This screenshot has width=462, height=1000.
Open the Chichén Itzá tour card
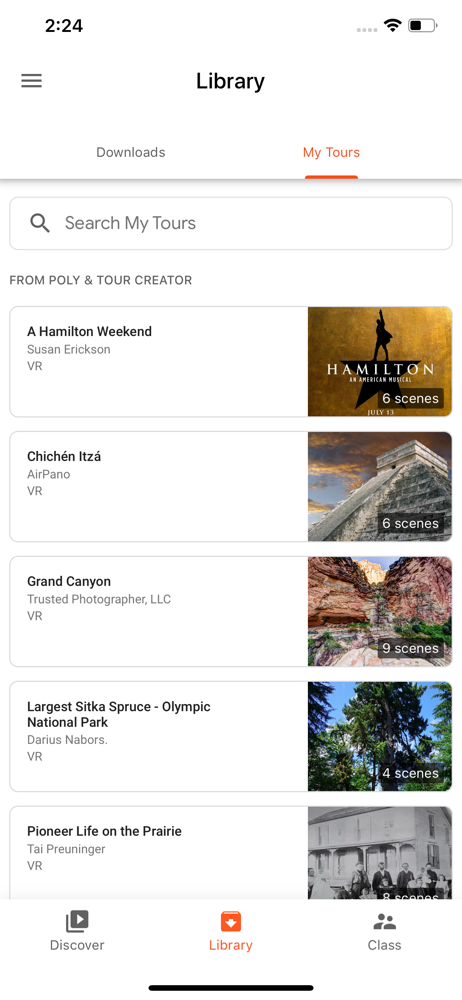coord(231,487)
